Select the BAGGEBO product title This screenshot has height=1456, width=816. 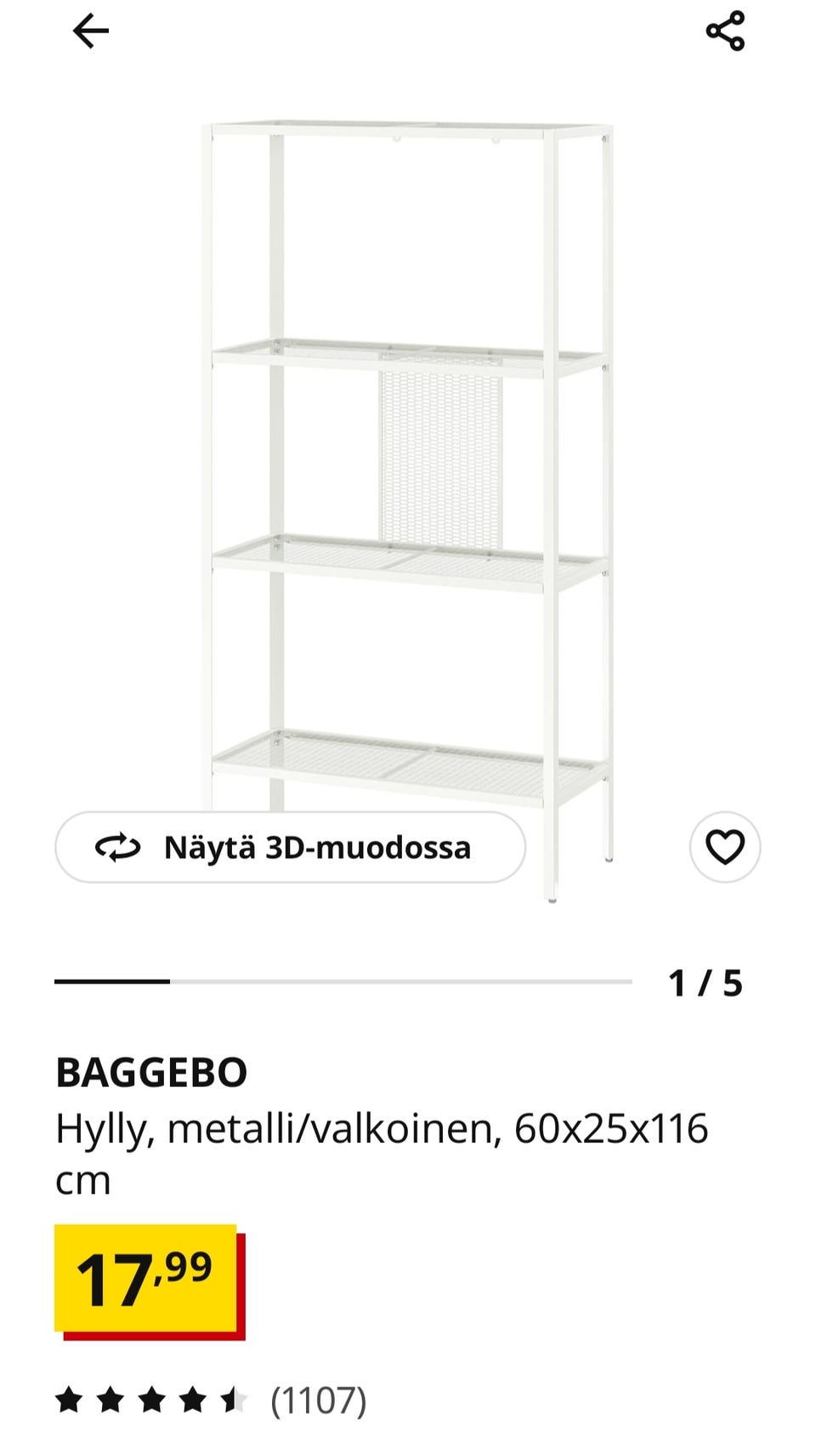pyautogui.click(x=149, y=1076)
